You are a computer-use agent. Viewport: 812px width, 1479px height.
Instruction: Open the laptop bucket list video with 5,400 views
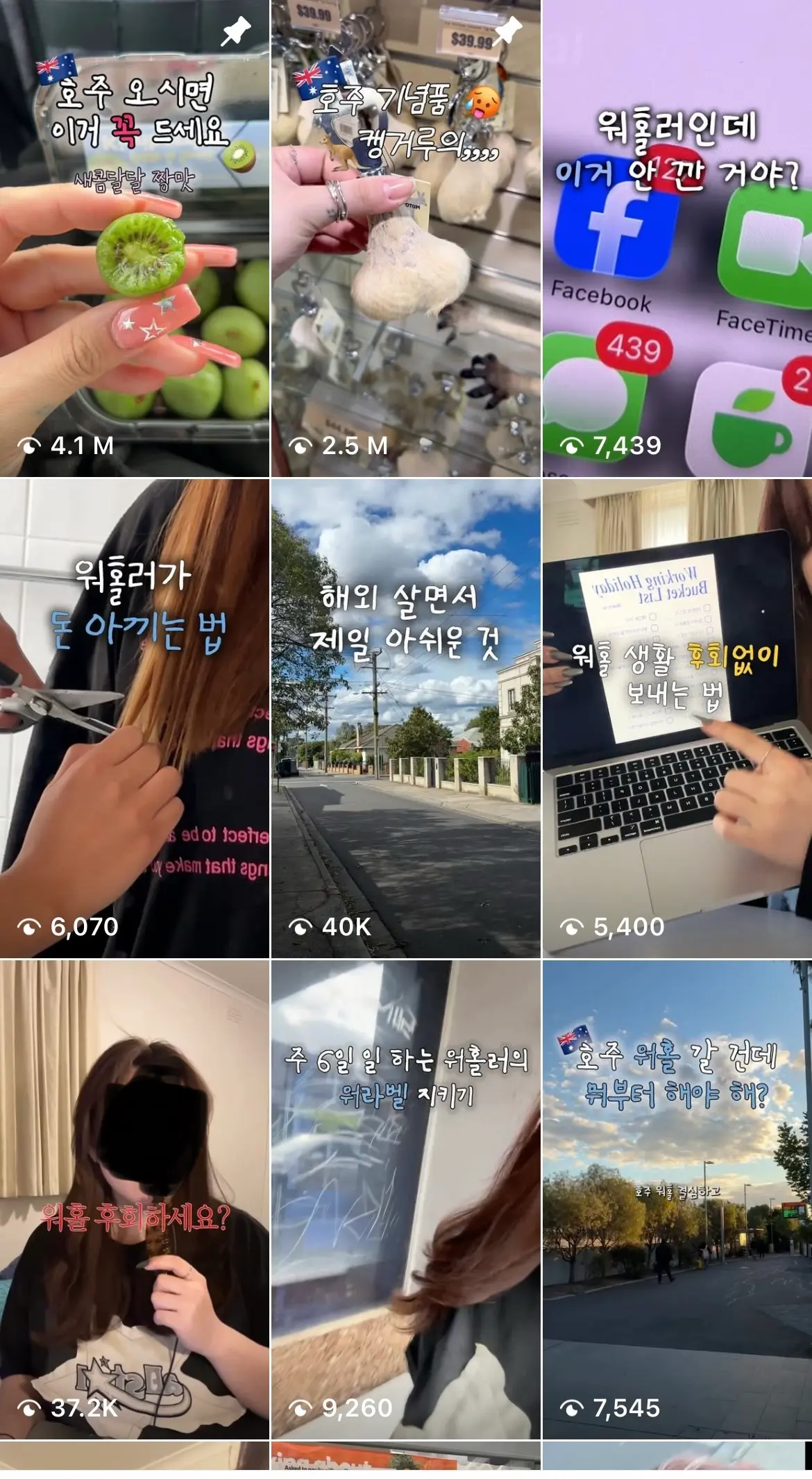click(x=677, y=719)
